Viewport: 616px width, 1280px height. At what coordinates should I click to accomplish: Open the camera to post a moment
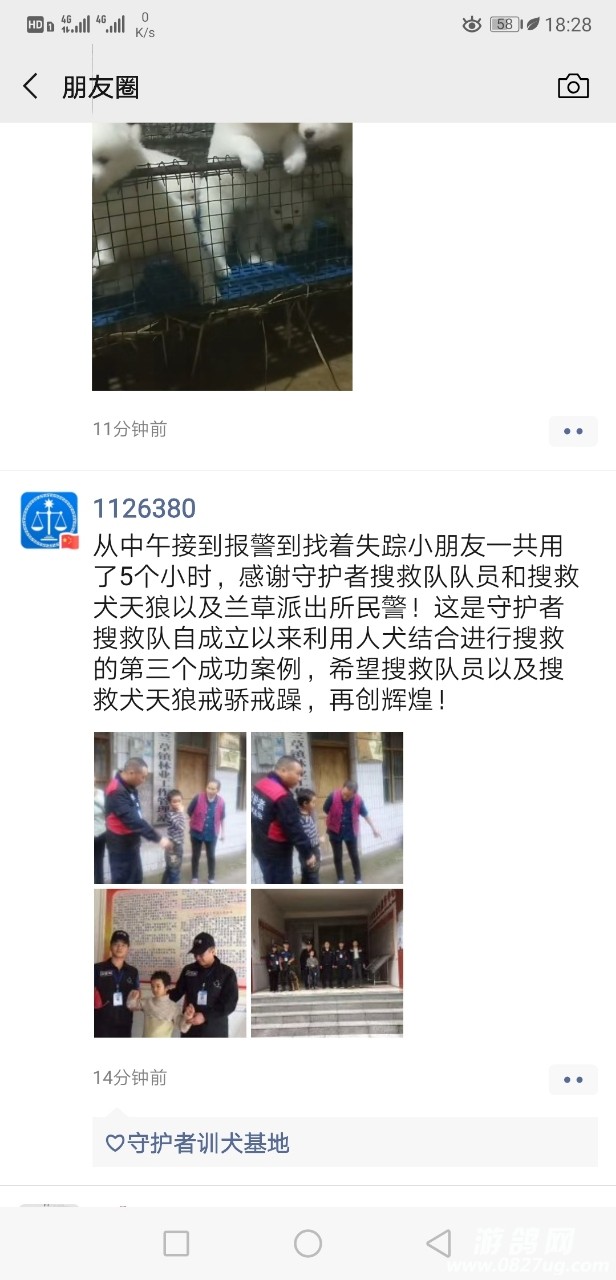pos(572,87)
